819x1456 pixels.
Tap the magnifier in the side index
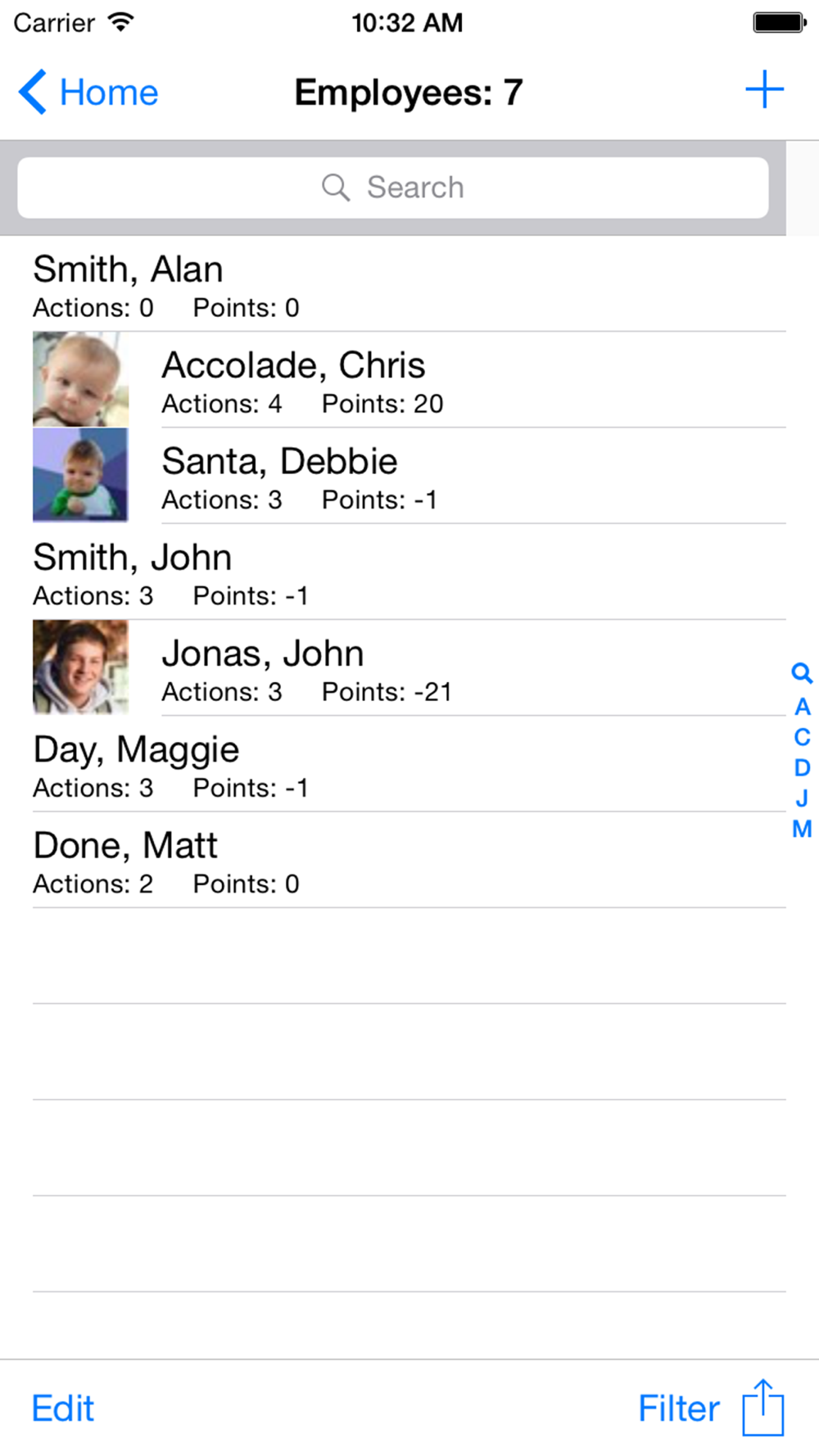pos(802,674)
